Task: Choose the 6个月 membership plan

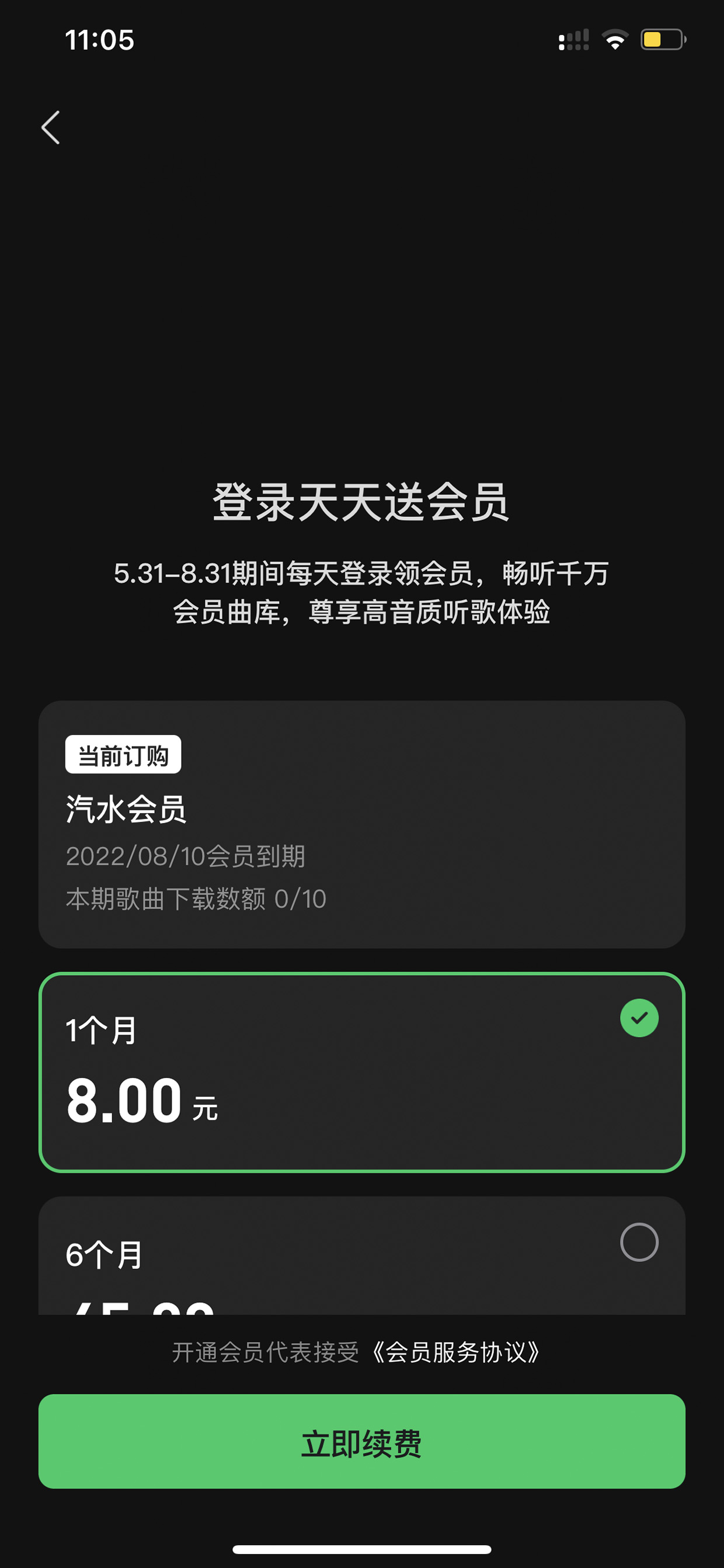Action: (362, 1255)
